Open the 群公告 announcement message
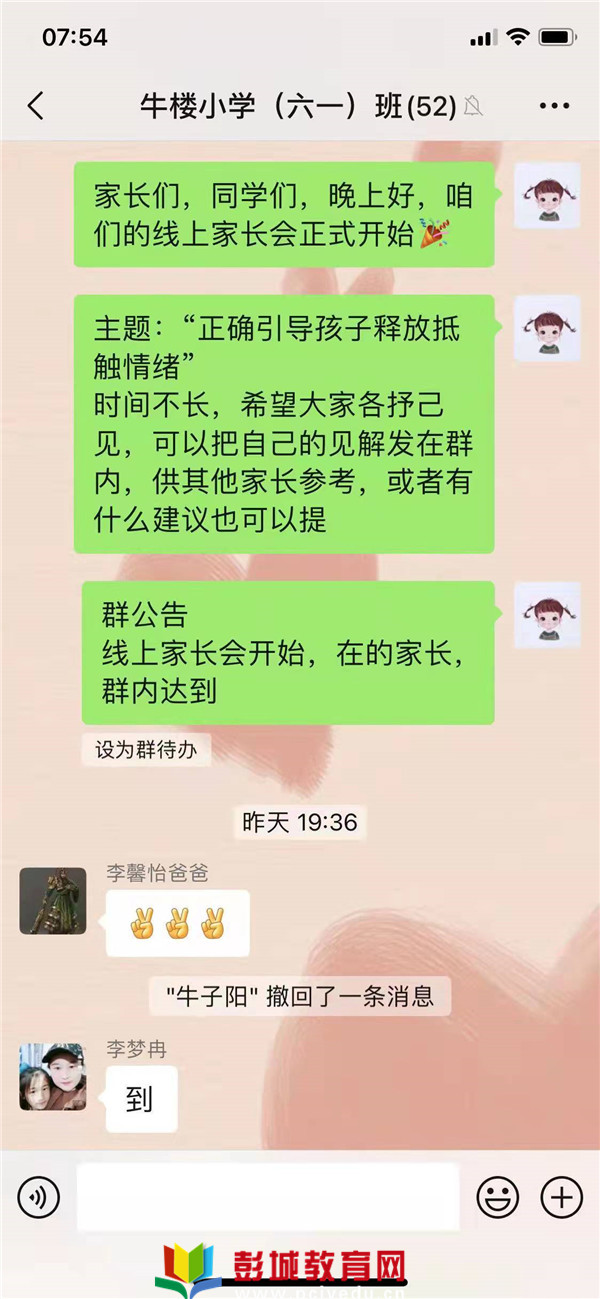 click(287, 652)
